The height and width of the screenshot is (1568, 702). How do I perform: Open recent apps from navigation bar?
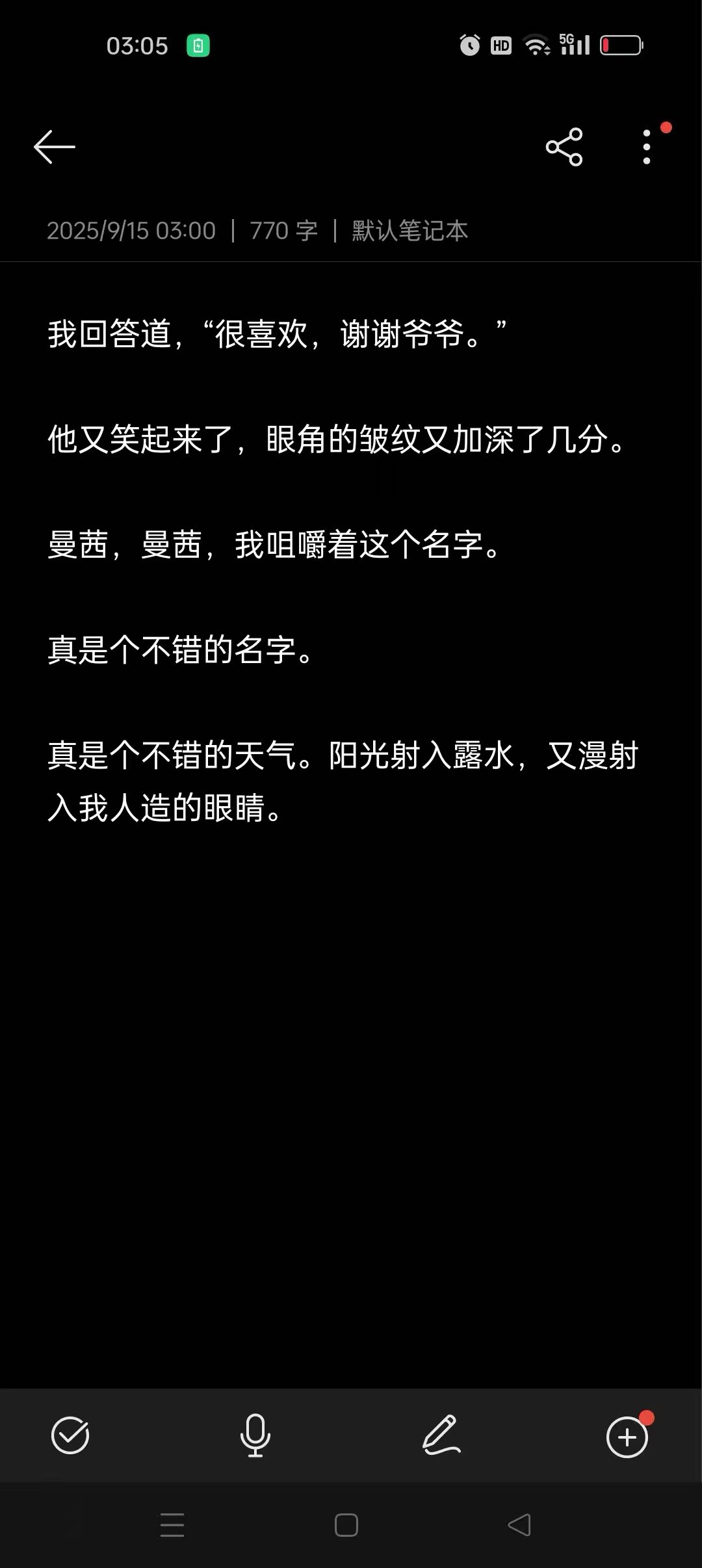(172, 1524)
